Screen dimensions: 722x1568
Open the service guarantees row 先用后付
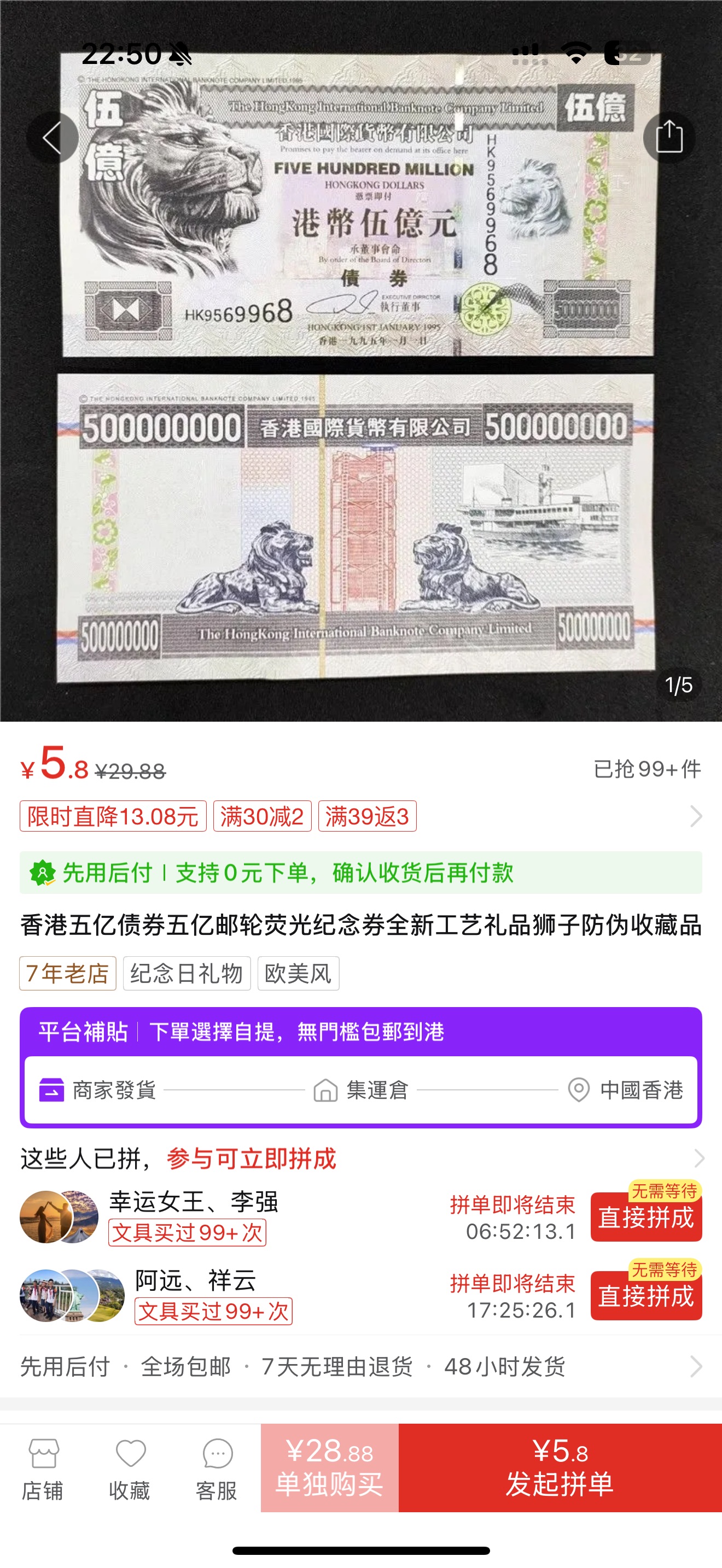[x=360, y=1366]
